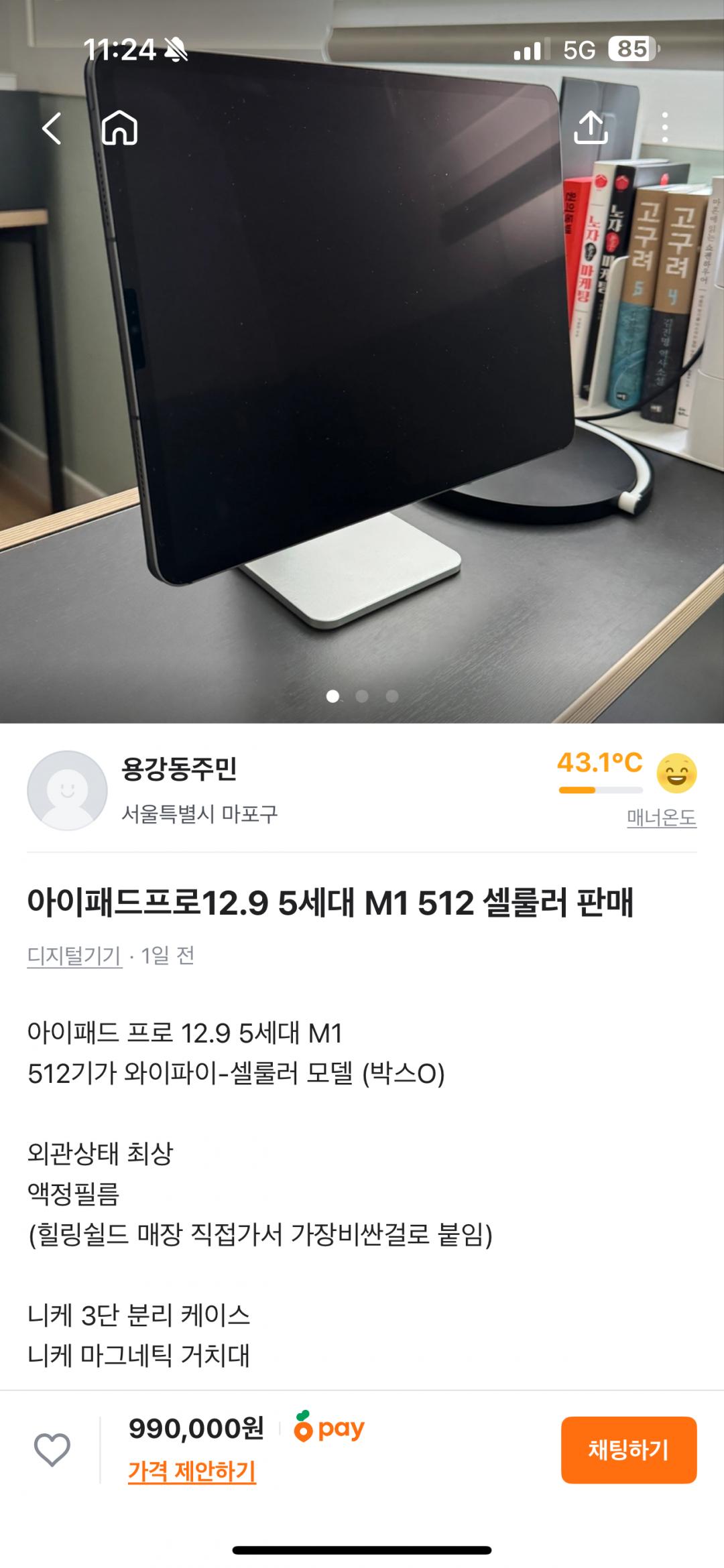Screen dimensions: 724x1568
Task: Tap 가격 제안하기 to offer a price
Action: coord(192,1472)
